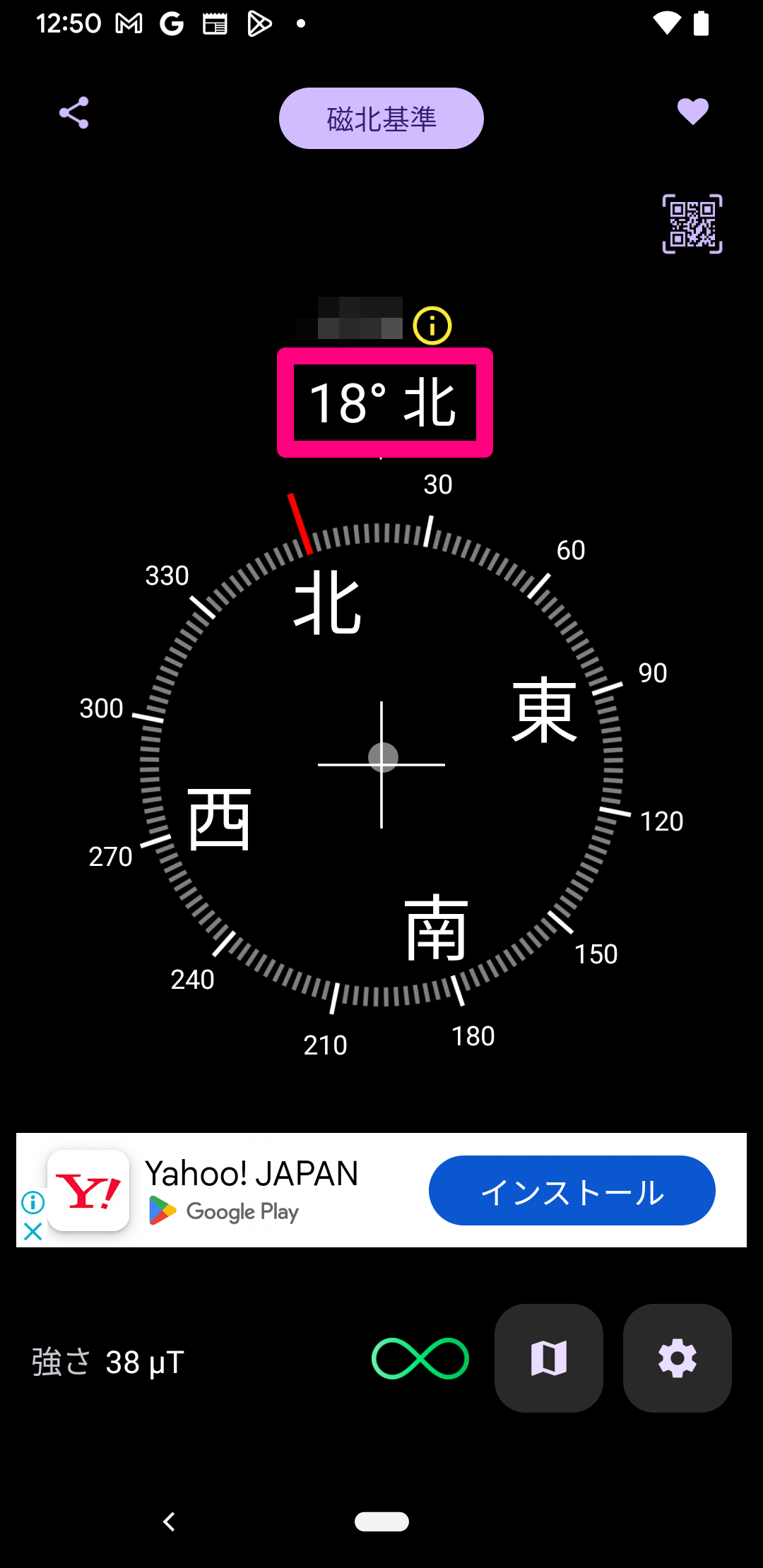Go back with the system back arrow

point(169,1521)
